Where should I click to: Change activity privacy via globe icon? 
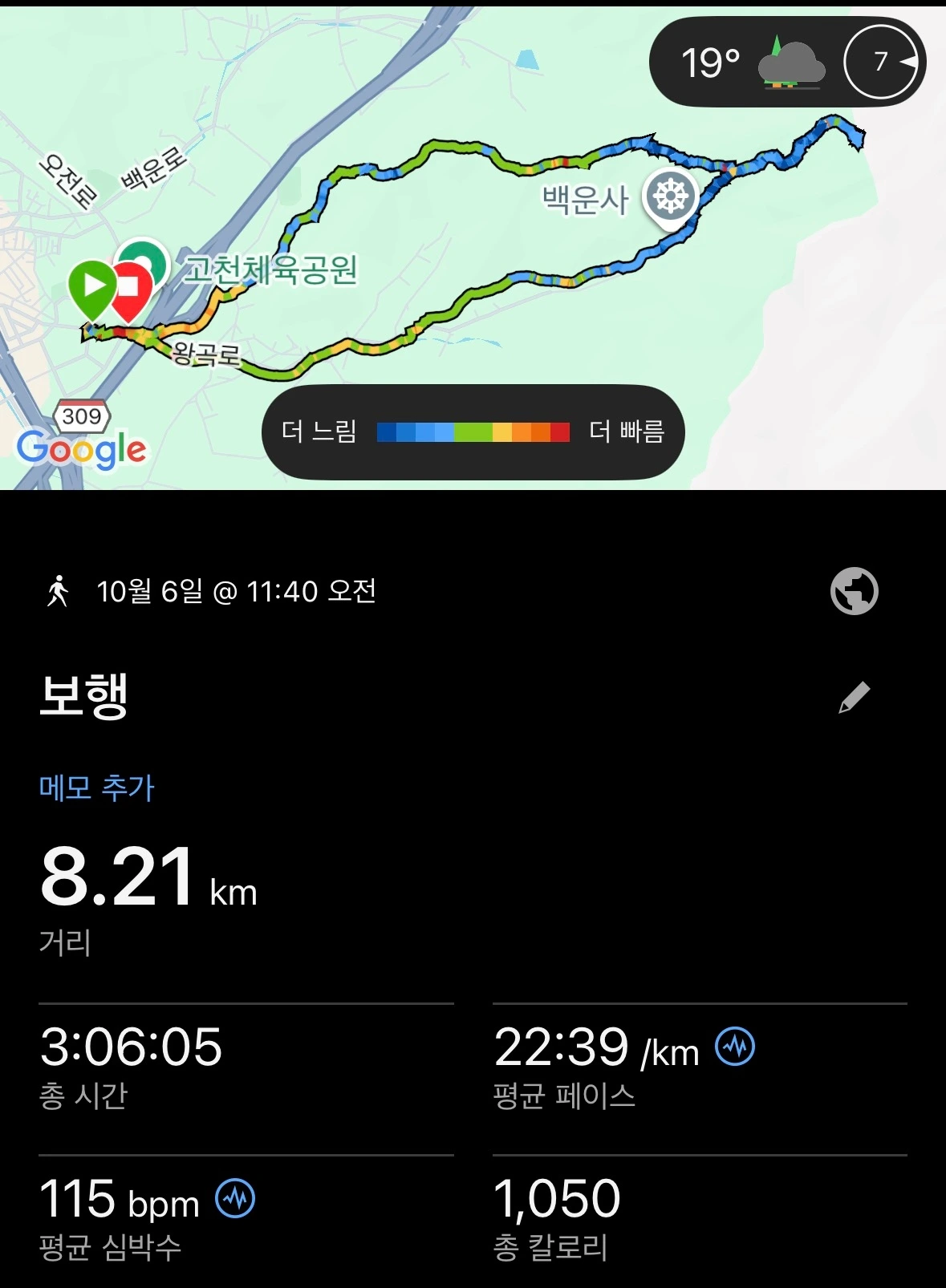pyautogui.click(x=854, y=591)
